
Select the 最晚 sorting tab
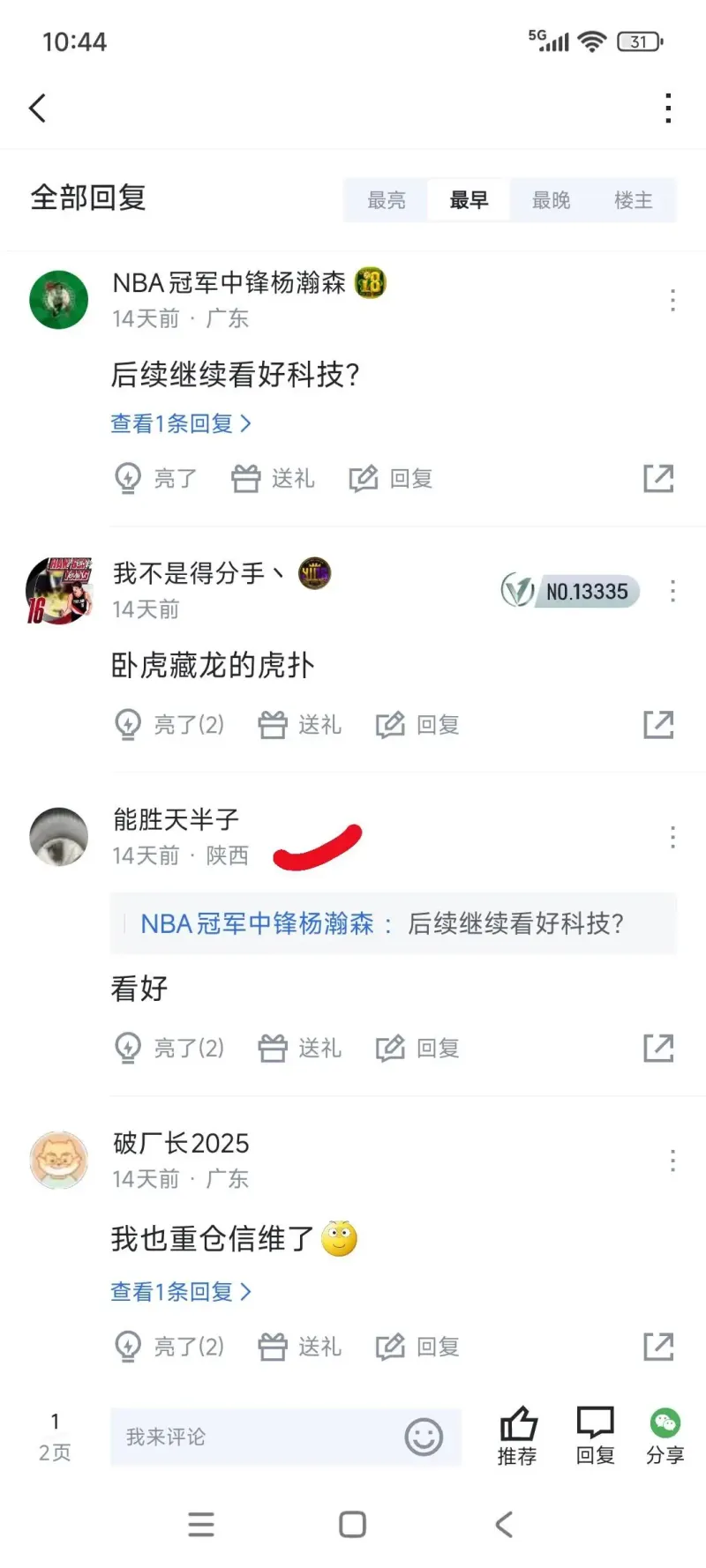click(551, 200)
